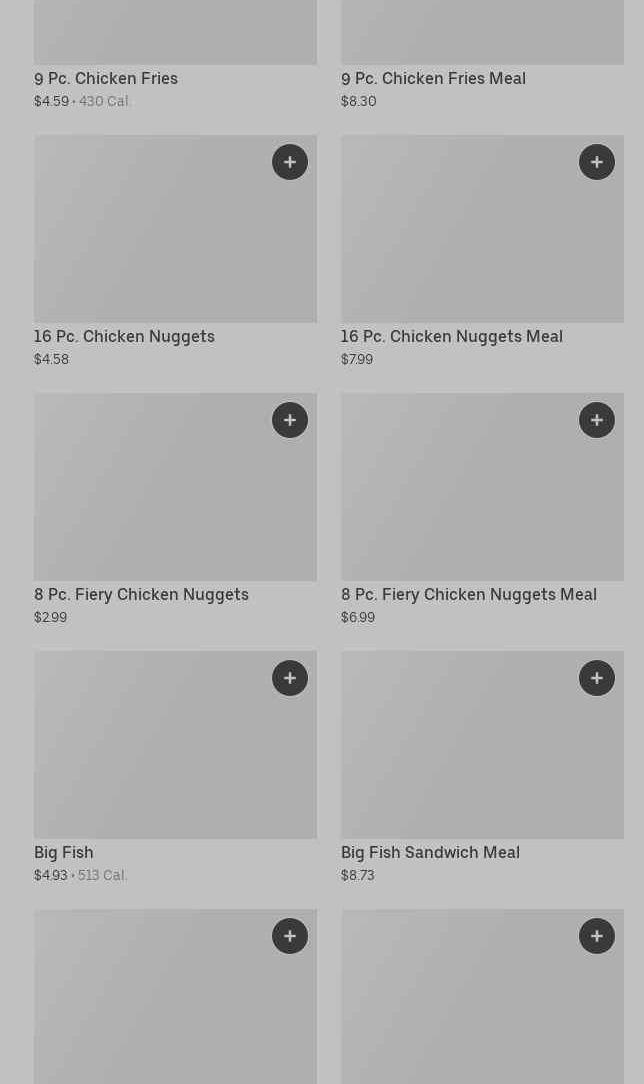Screen dimensions: 644x1084
Task: View Big Fish Sandwich Meal details
Action: coord(430,852)
